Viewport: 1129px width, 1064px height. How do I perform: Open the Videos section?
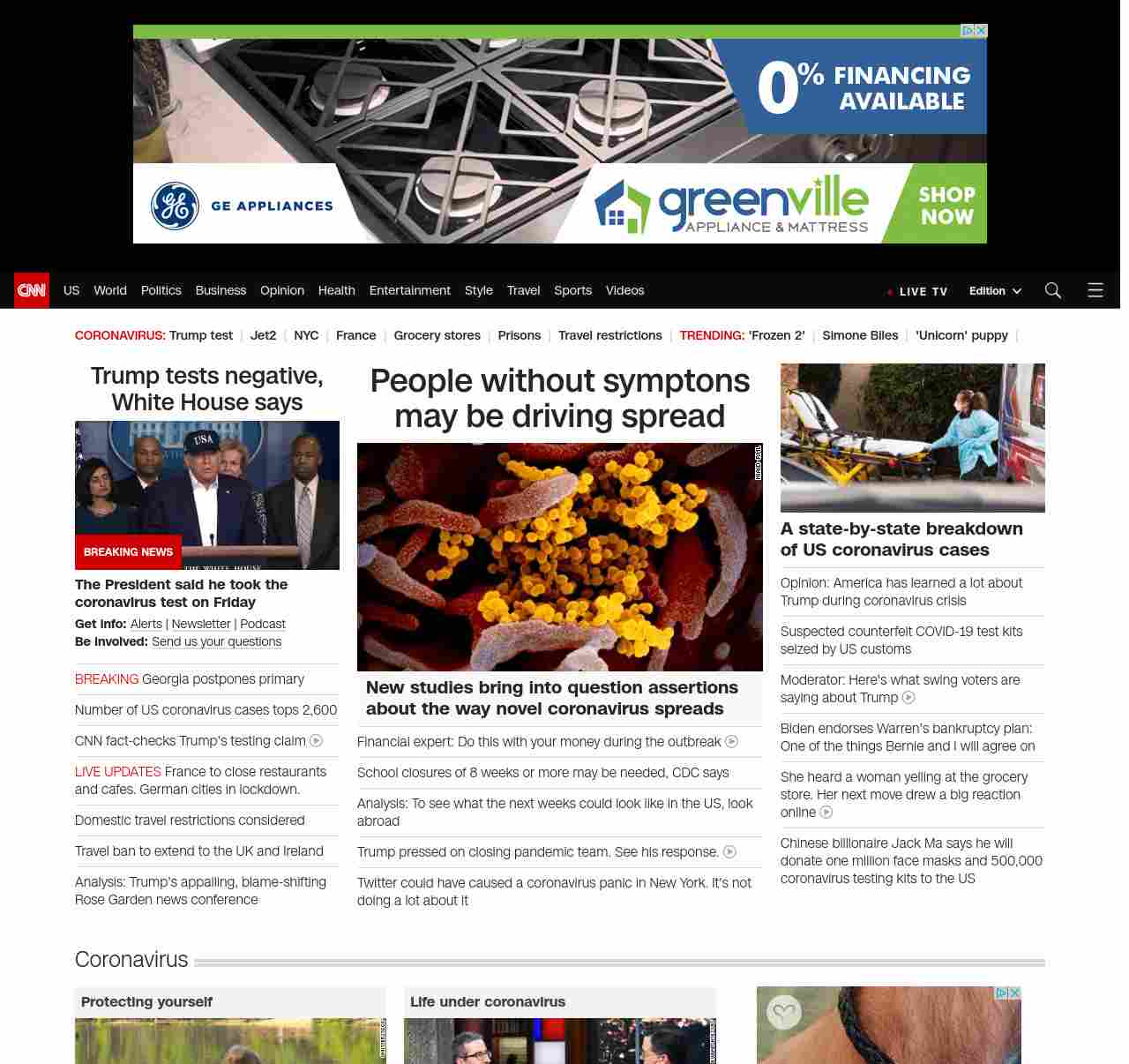click(624, 290)
